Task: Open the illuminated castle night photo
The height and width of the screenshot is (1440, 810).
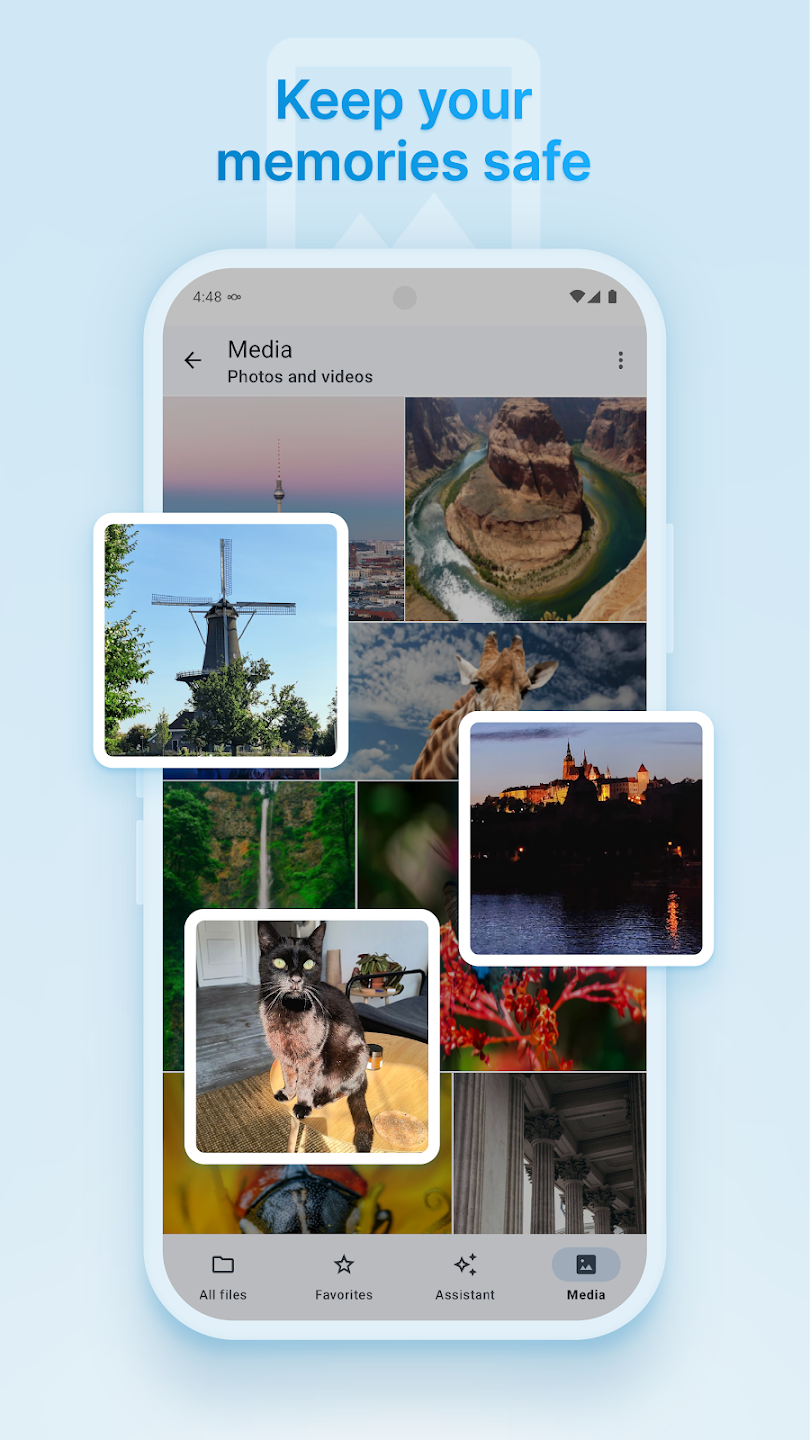Action: (x=584, y=838)
